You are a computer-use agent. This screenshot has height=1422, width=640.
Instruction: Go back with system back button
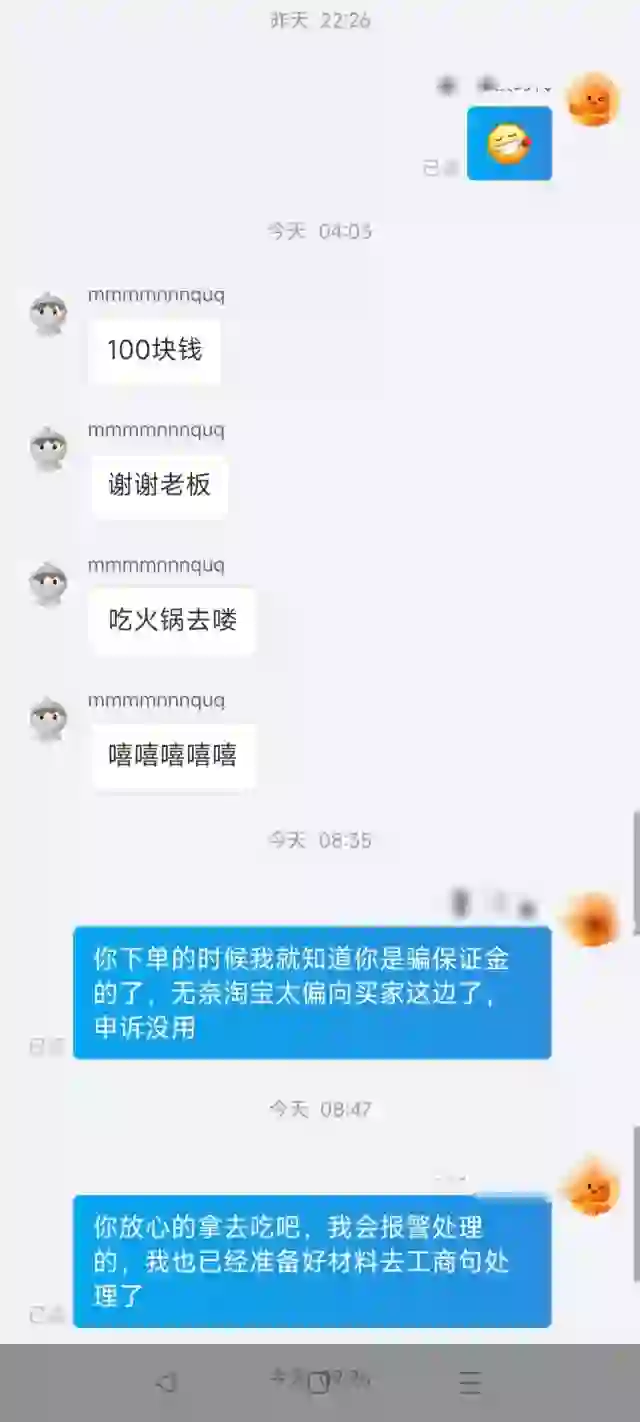point(167,1383)
